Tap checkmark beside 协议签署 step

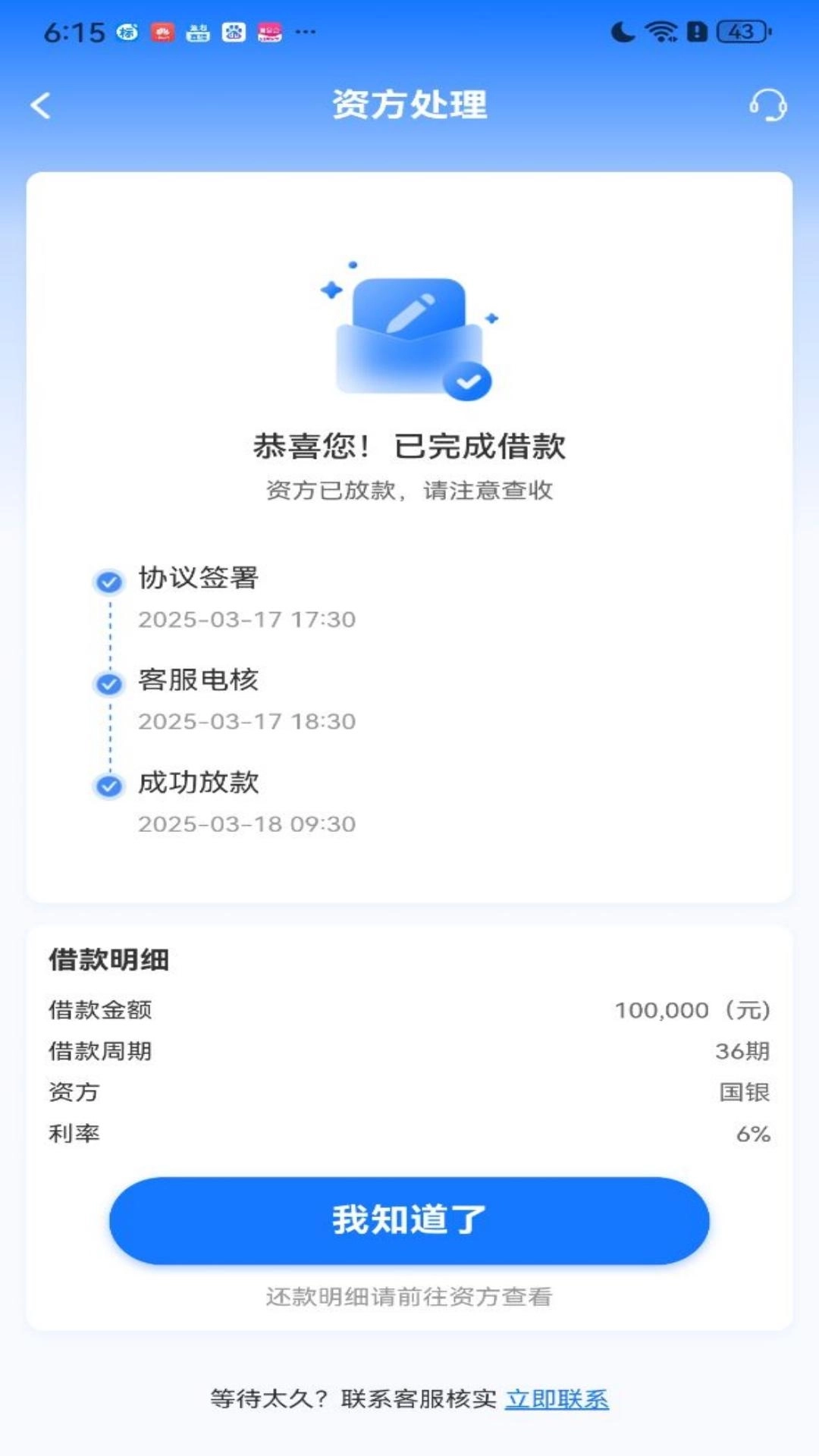[111, 581]
